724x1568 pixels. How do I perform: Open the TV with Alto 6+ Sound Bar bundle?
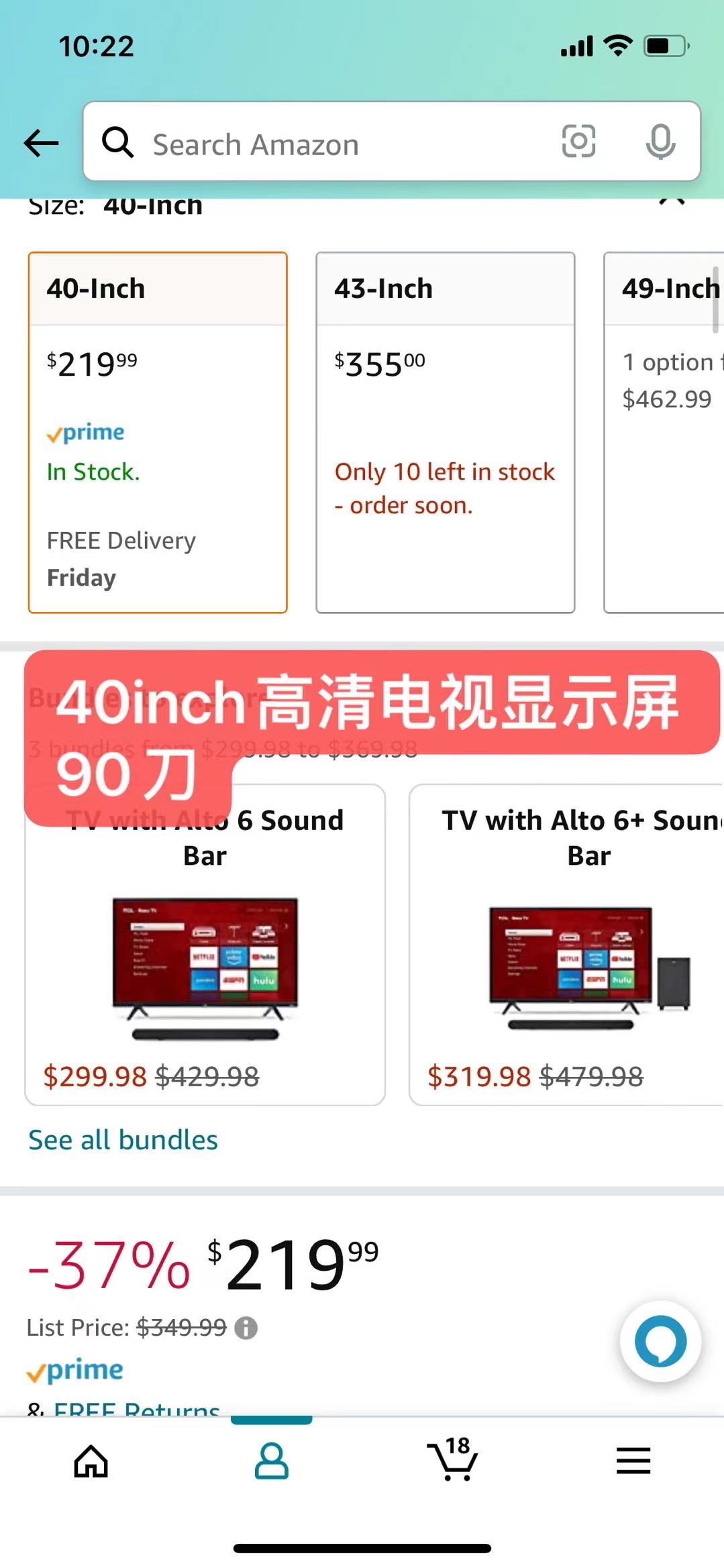[x=567, y=944]
